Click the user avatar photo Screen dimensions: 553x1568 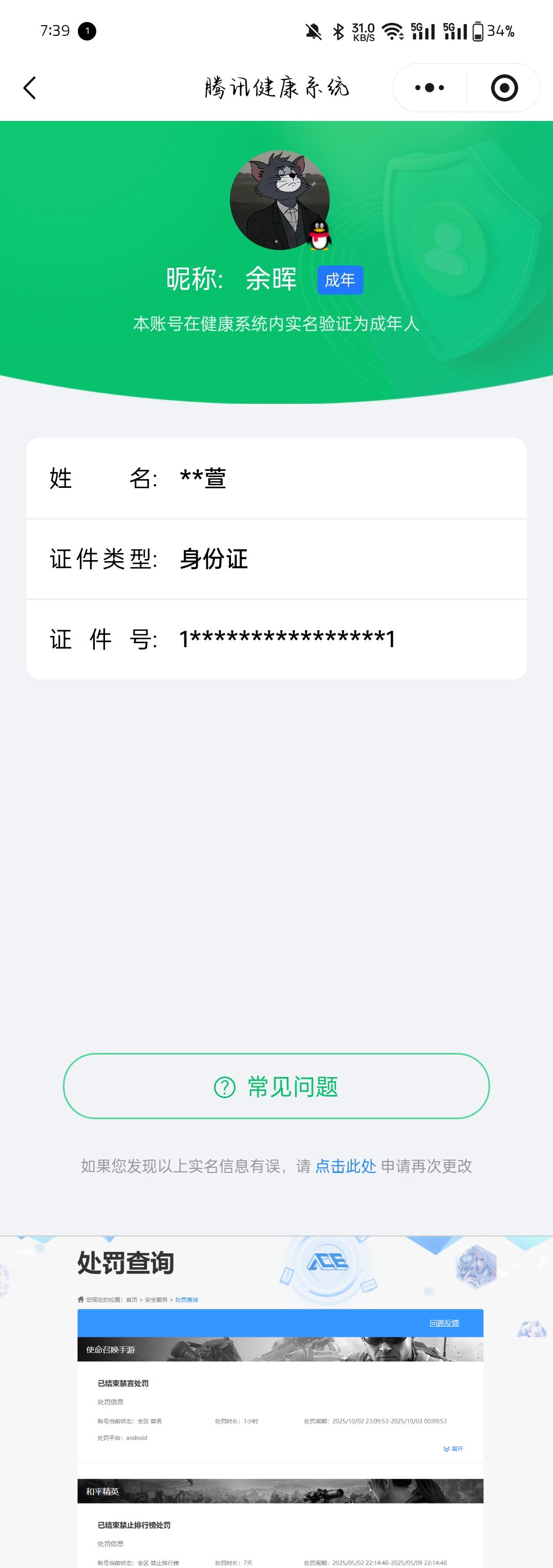coord(279,201)
